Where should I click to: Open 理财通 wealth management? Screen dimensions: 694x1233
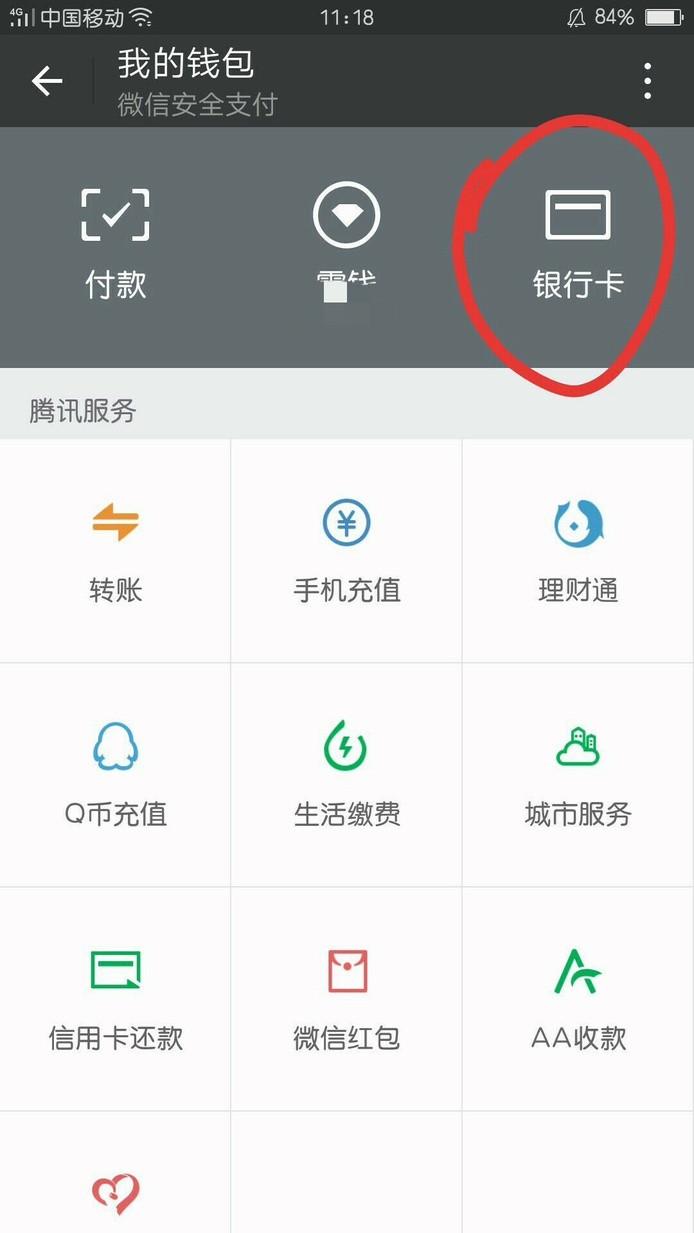[x=578, y=551]
